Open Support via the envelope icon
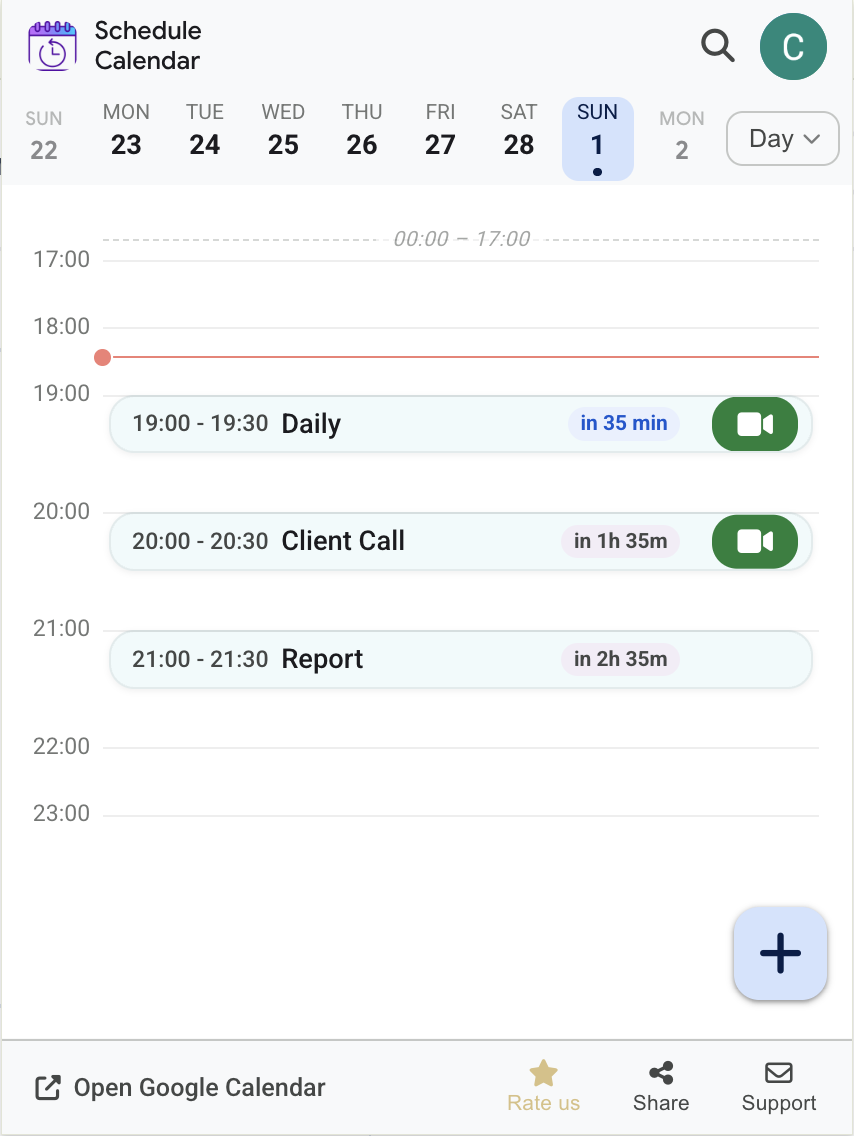The width and height of the screenshot is (854, 1136). pyautogui.click(x=778, y=1073)
